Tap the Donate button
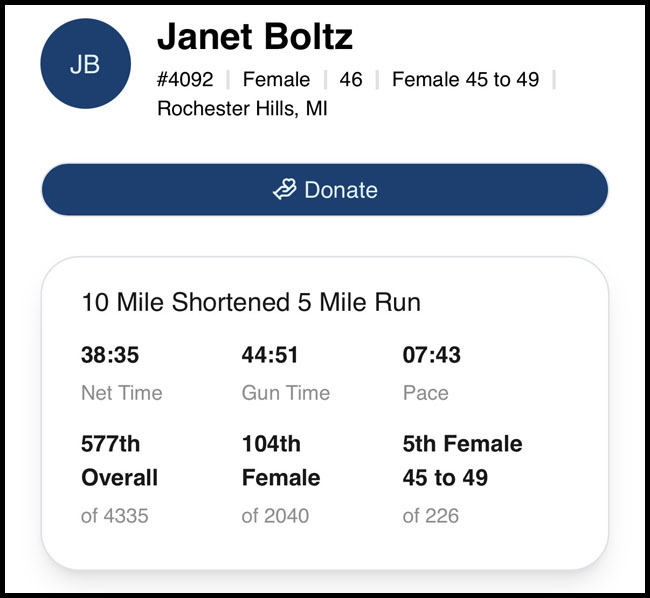The width and height of the screenshot is (650, 598). [x=325, y=190]
